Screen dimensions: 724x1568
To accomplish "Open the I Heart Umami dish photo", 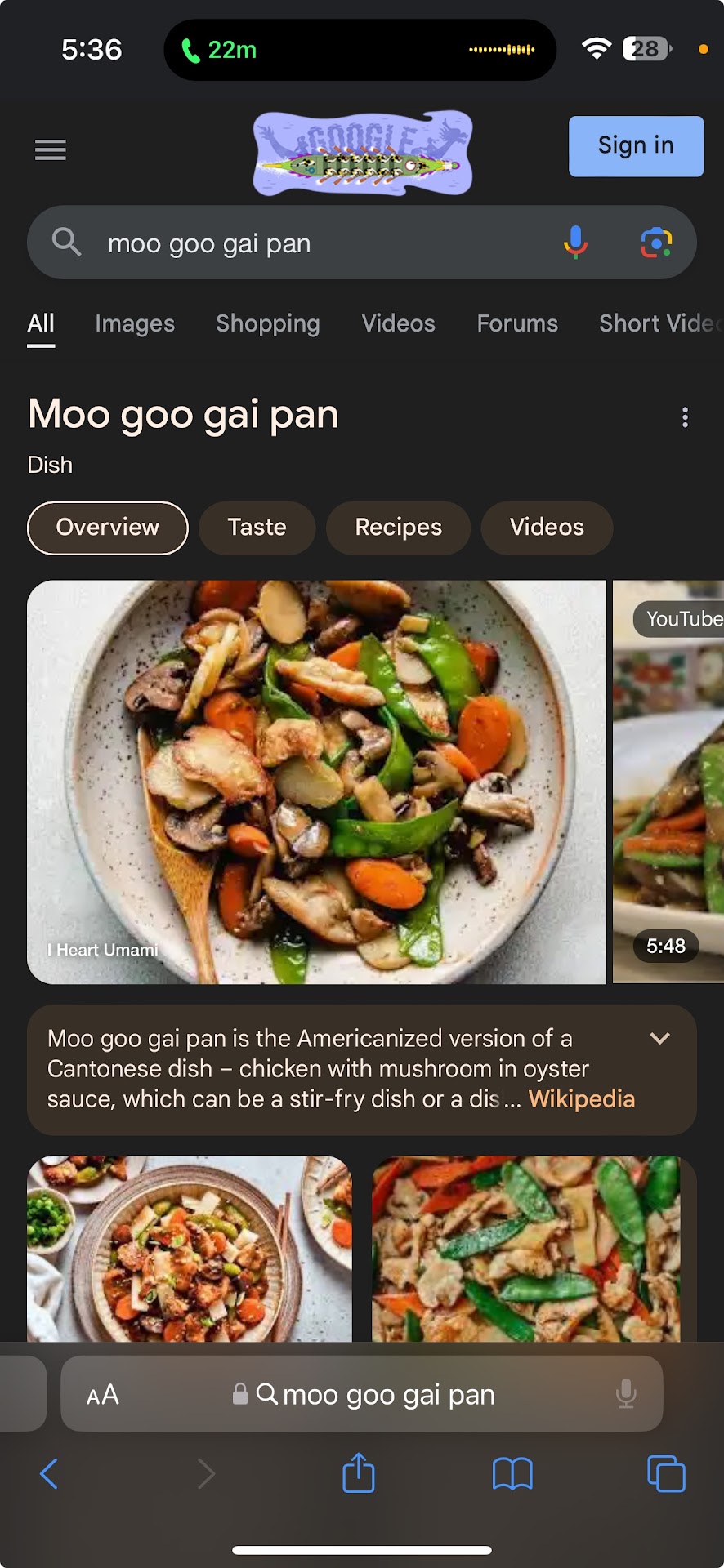I will point(316,782).
